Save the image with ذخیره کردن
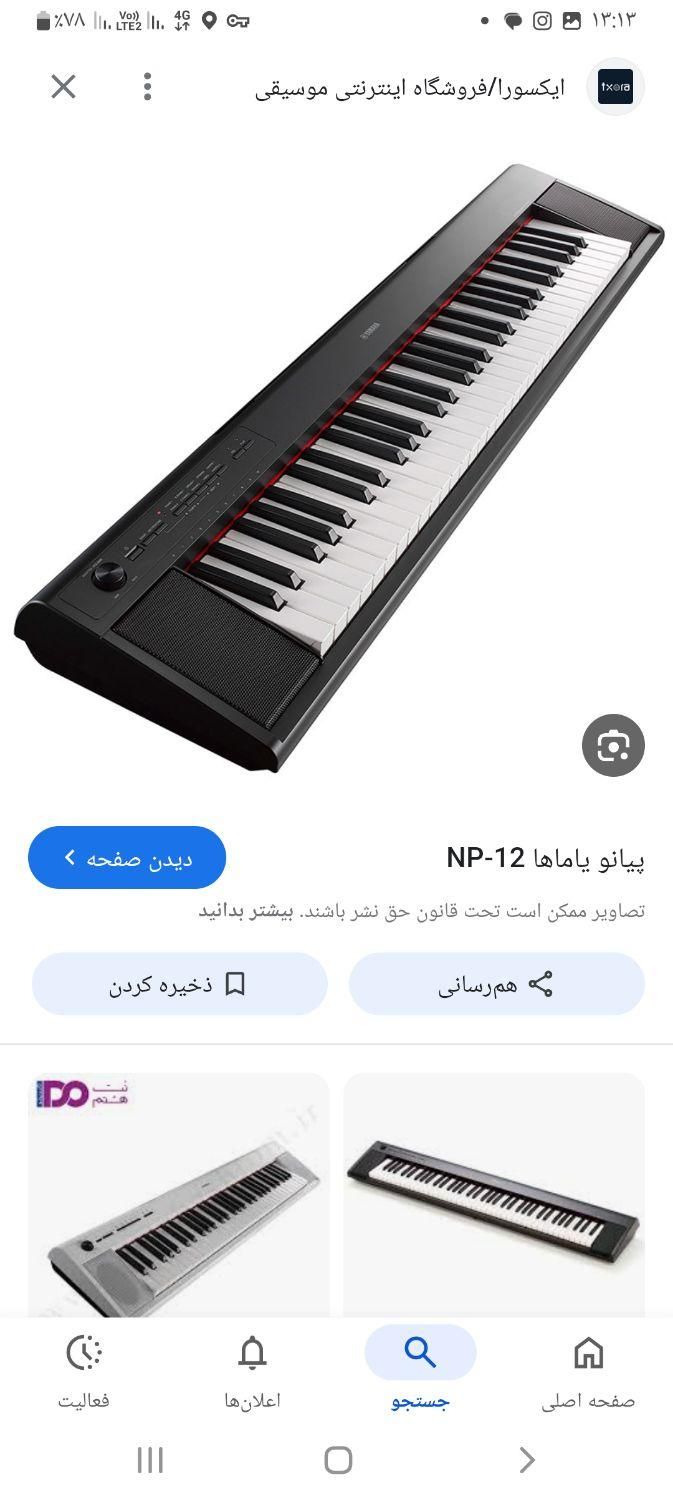Screen dimensions: 673x1500 179,985
